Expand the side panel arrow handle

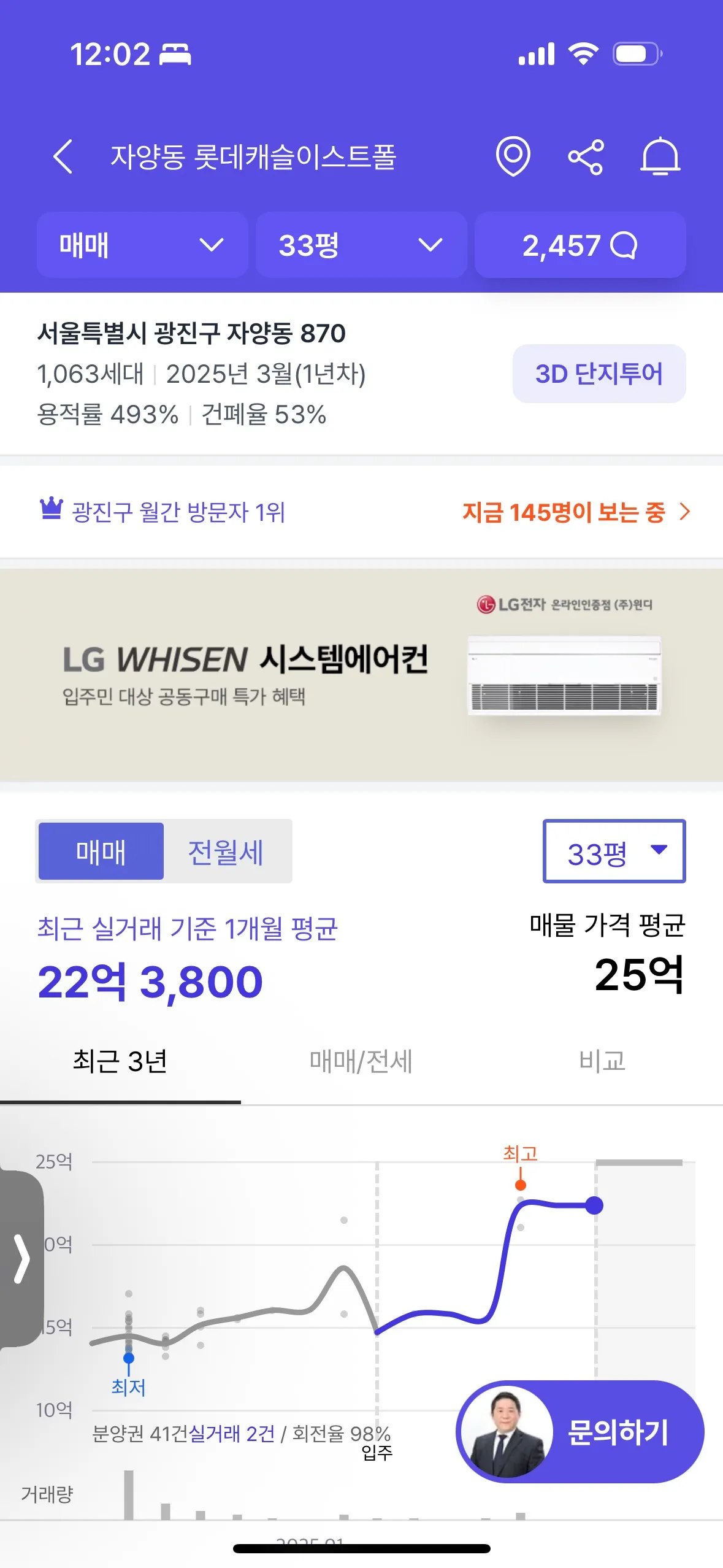(x=22, y=1259)
